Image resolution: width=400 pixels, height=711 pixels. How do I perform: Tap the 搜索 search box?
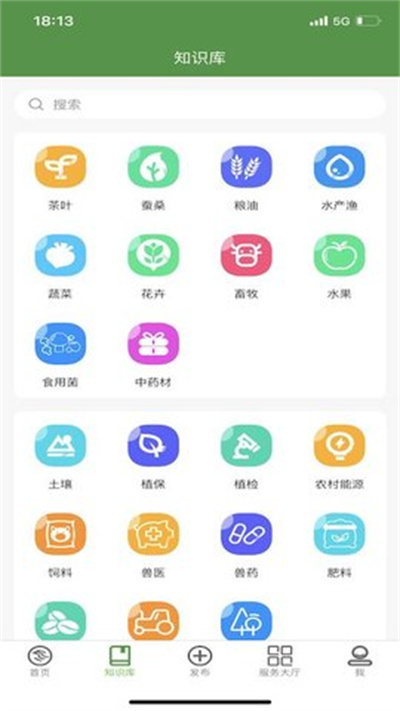tap(200, 105)
